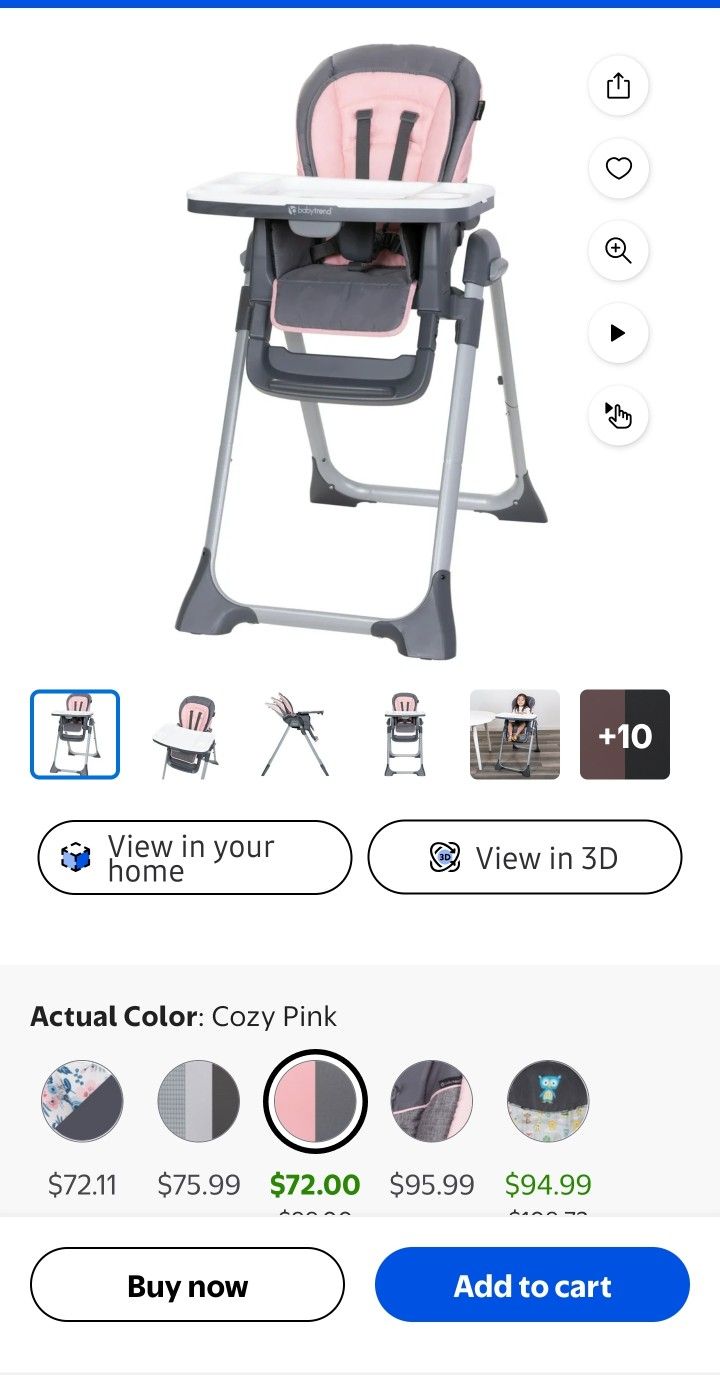Switch to the floral gray fabric option
The height and width of the screenshot is (1375, 720).
pos(82,1100)
